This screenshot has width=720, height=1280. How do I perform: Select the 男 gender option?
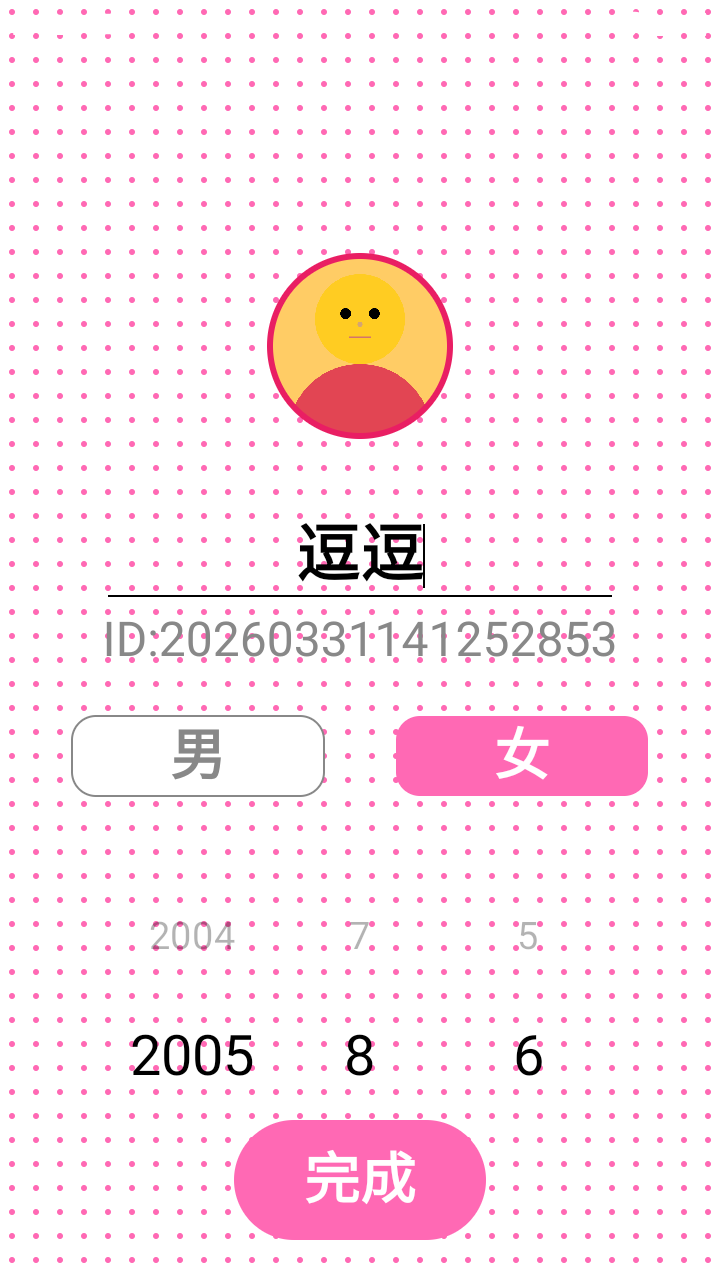coord(198,756)
